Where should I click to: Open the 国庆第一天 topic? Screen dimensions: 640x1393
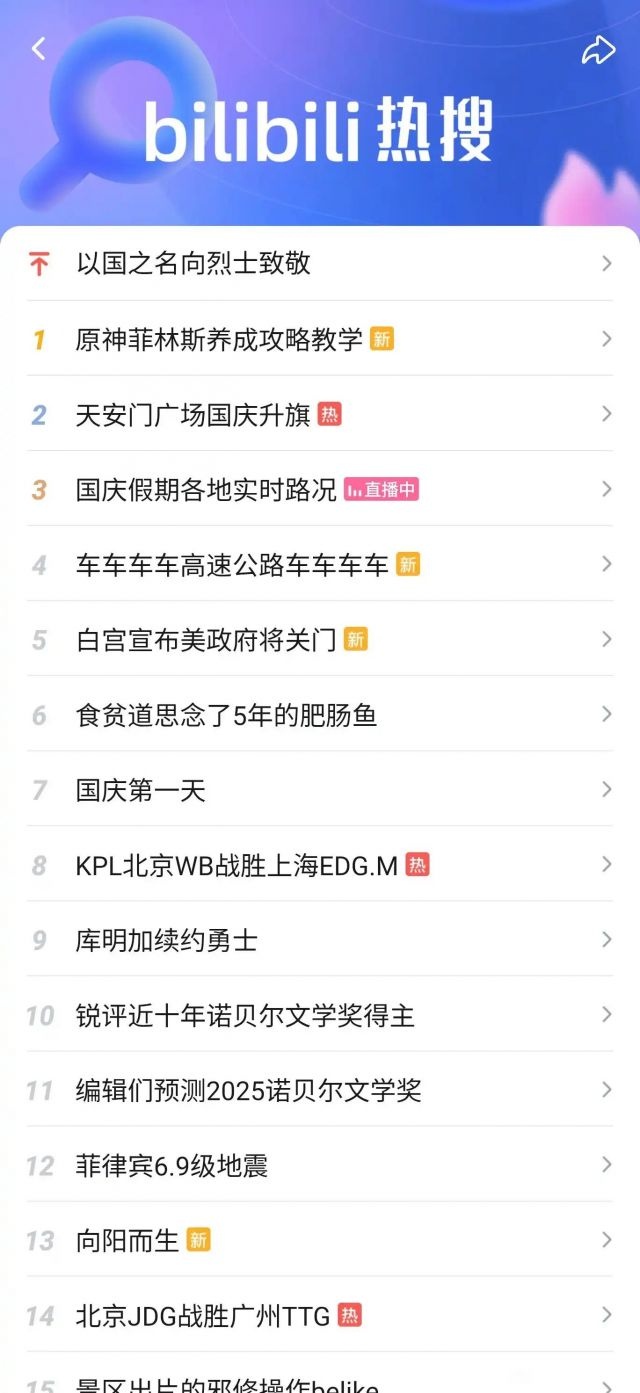(141, 790)
